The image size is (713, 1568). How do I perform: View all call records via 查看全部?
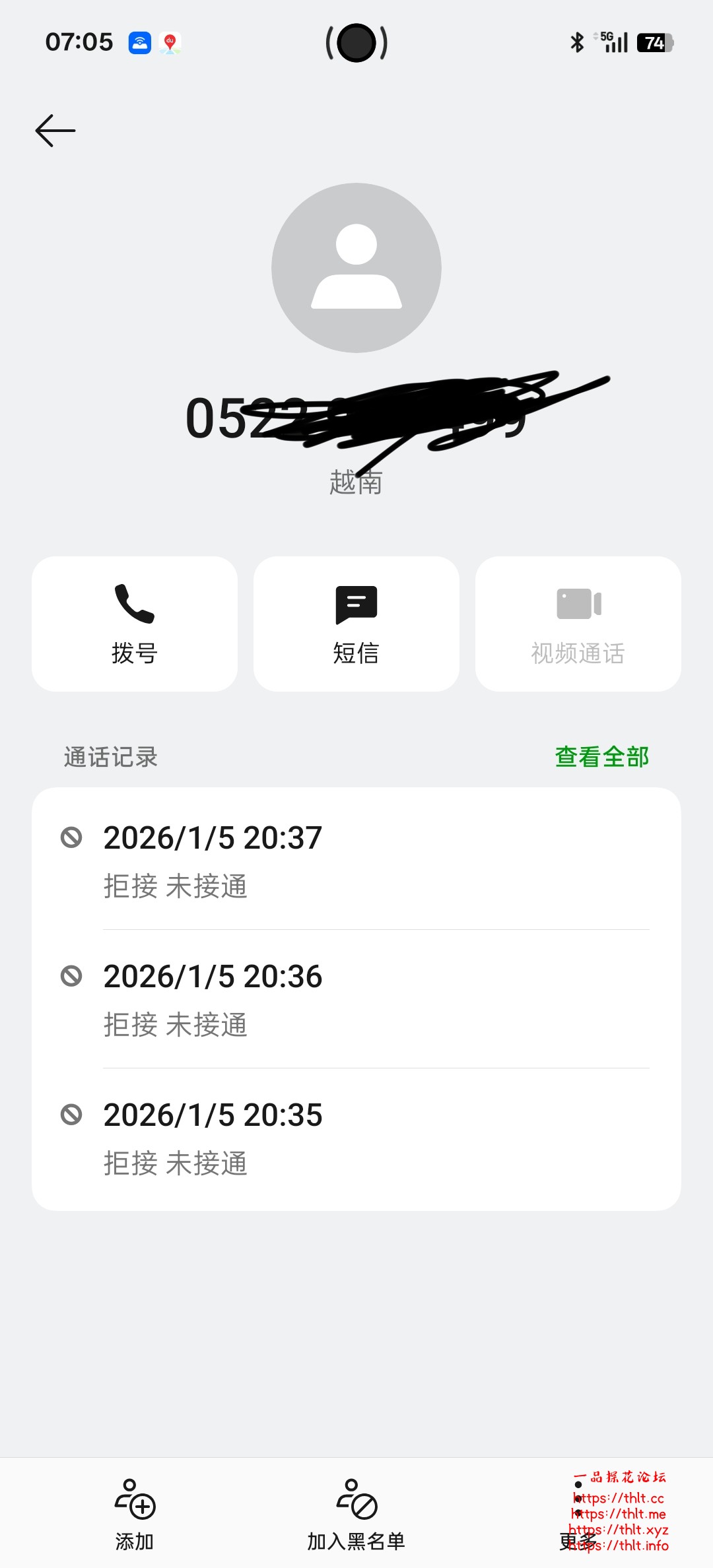coord(601,757)
